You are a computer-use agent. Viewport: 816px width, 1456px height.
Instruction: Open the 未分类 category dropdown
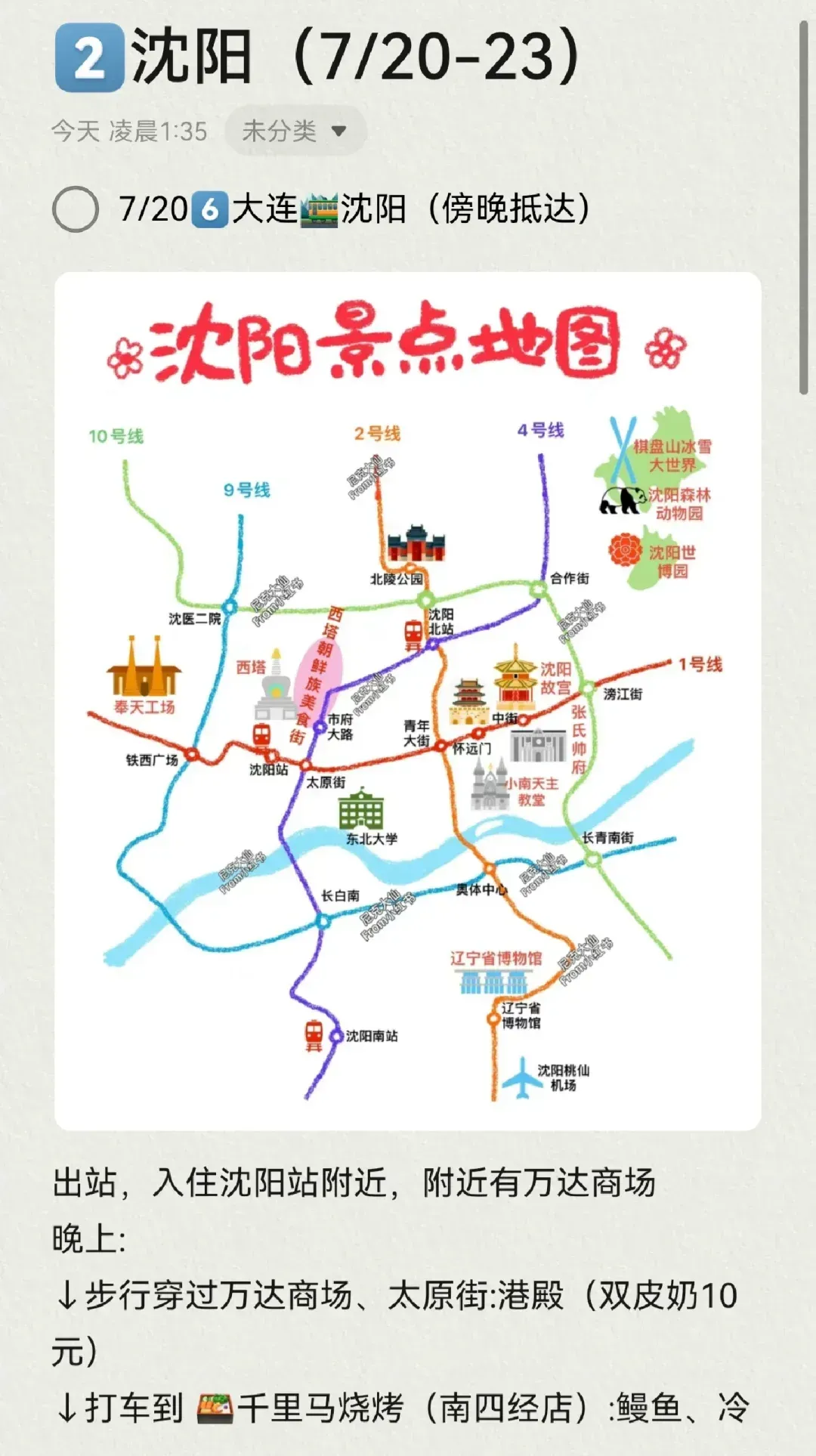point(291,130)
